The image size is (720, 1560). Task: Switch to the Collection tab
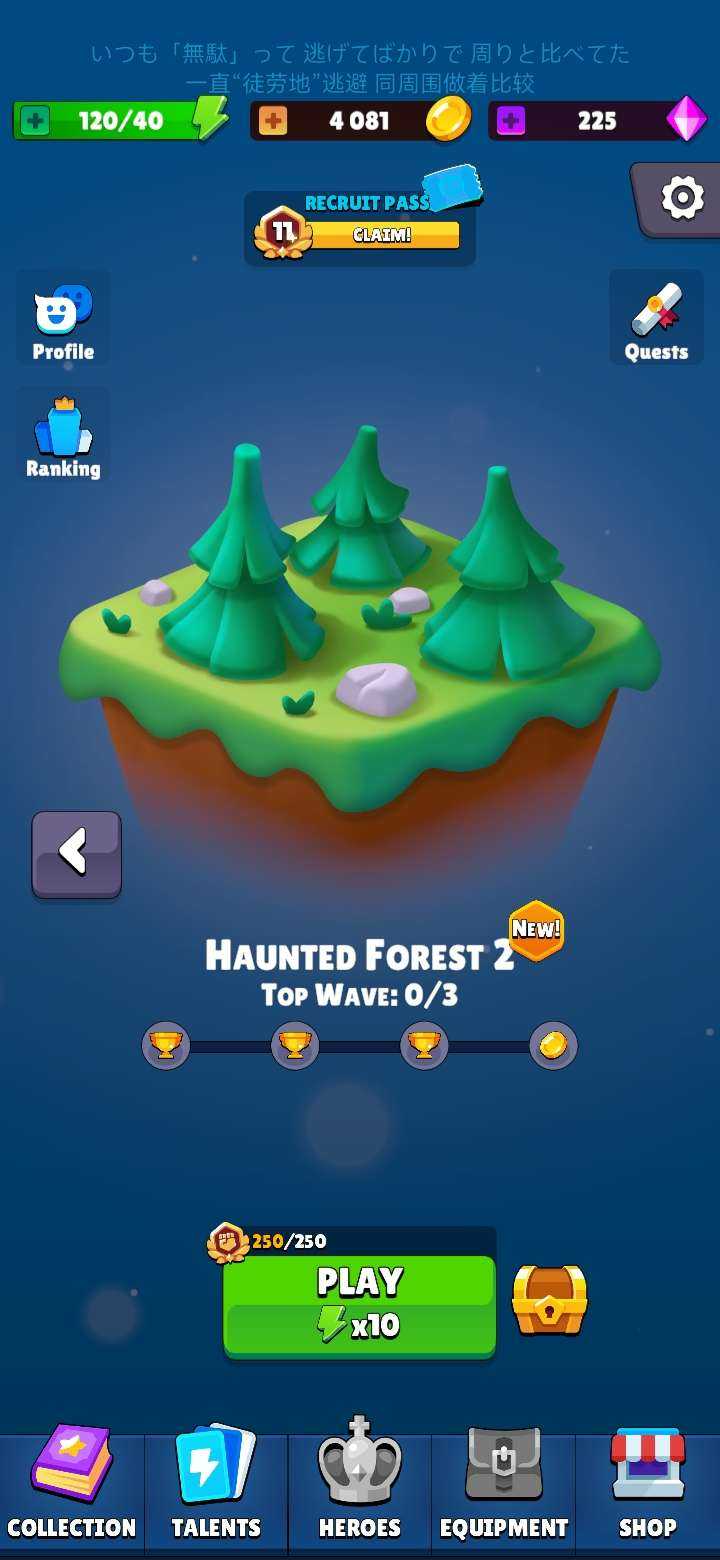click(x=71, y=1485)
